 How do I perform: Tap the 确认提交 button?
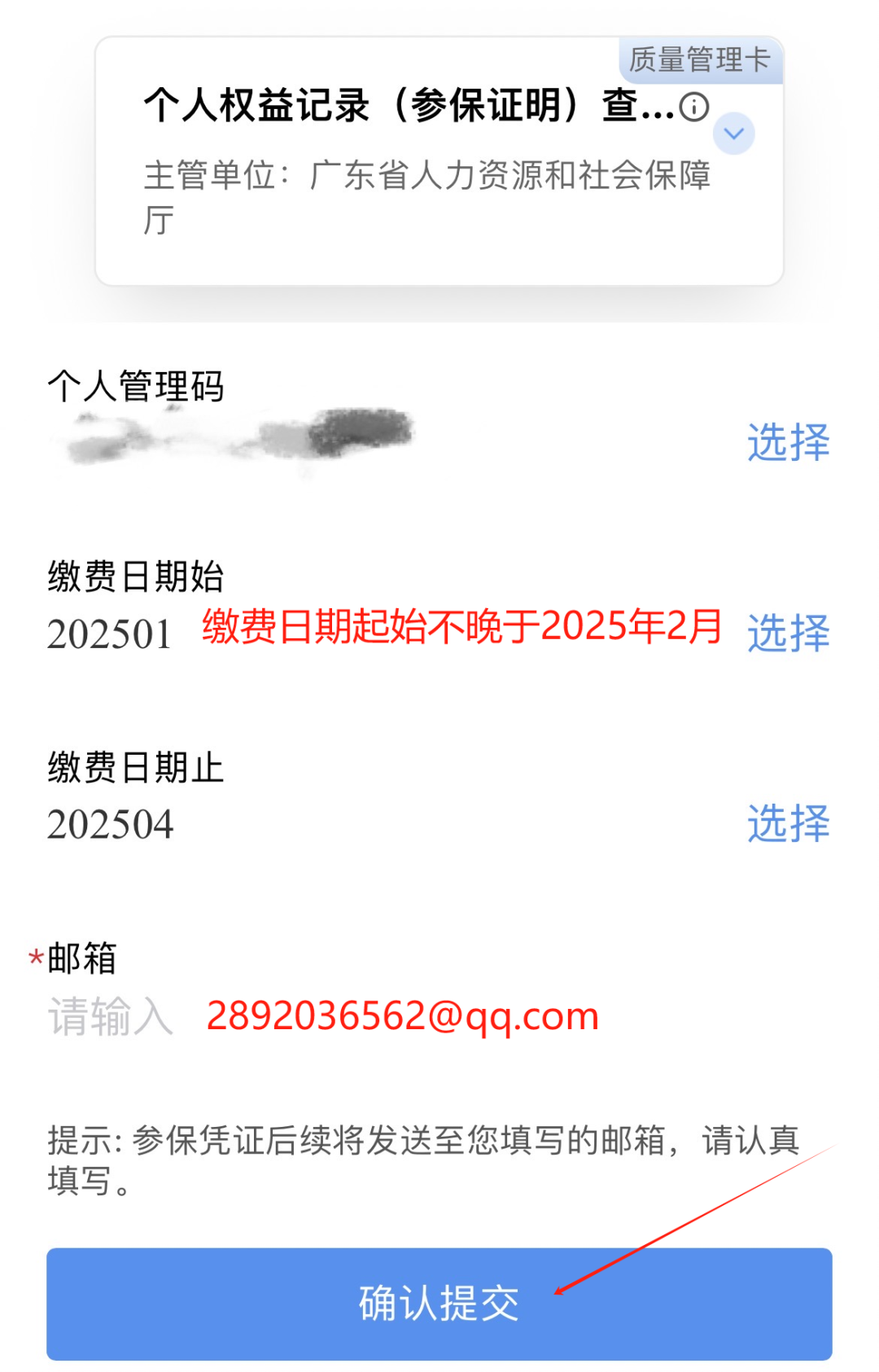pyautogui.click(x=439, y=1303)
